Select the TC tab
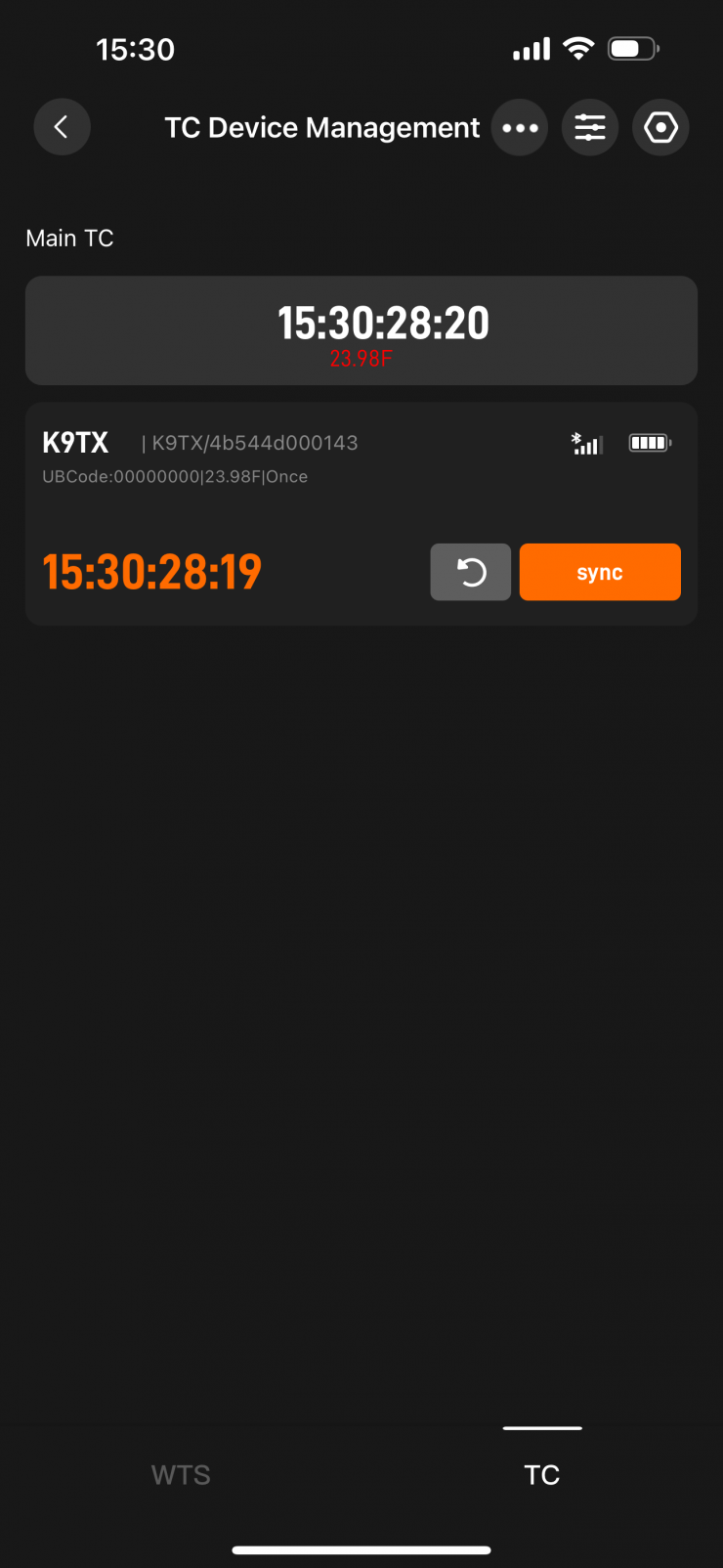 coord(541,1474)
